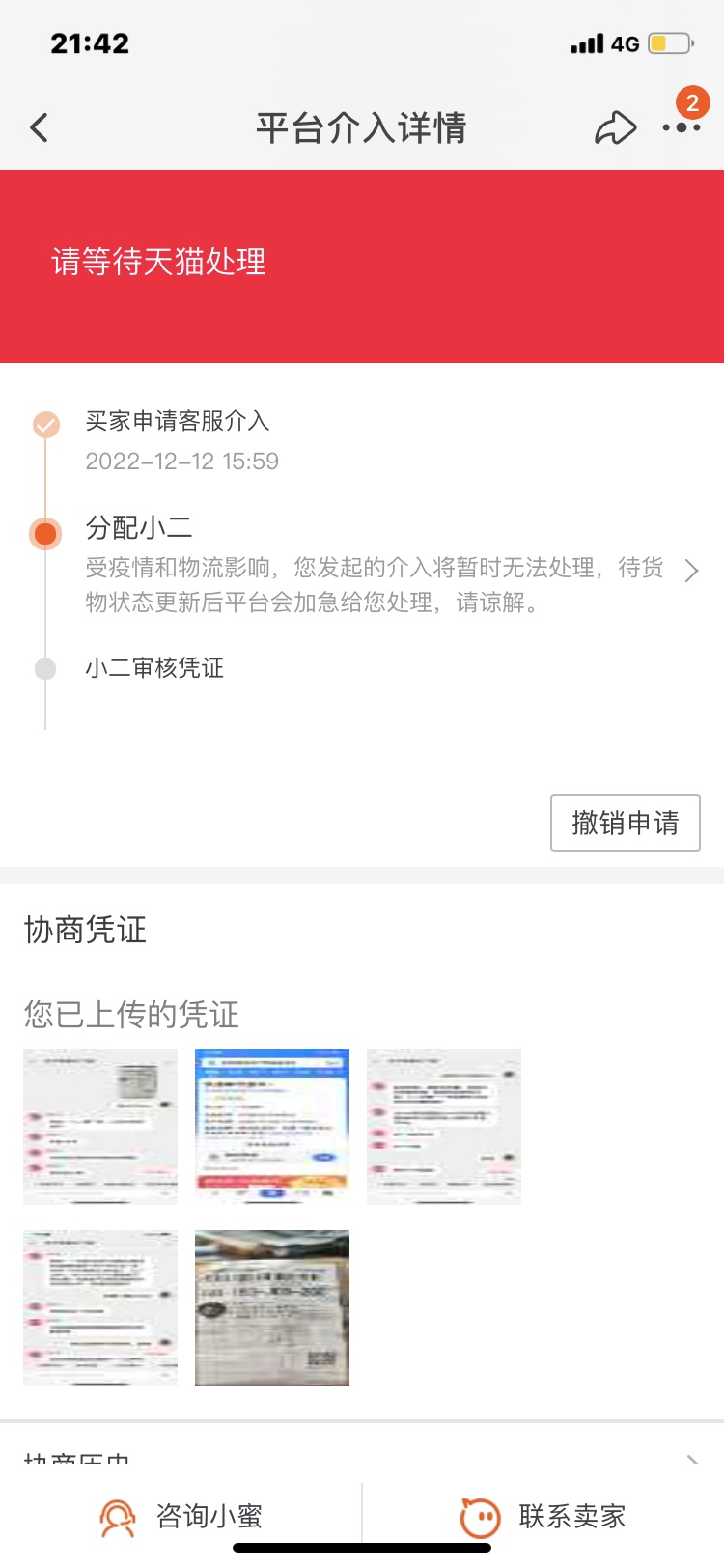View the fourth uploaded chat screenshot evidence
Screen dimensions: 724x1568
click(100, 1307)
